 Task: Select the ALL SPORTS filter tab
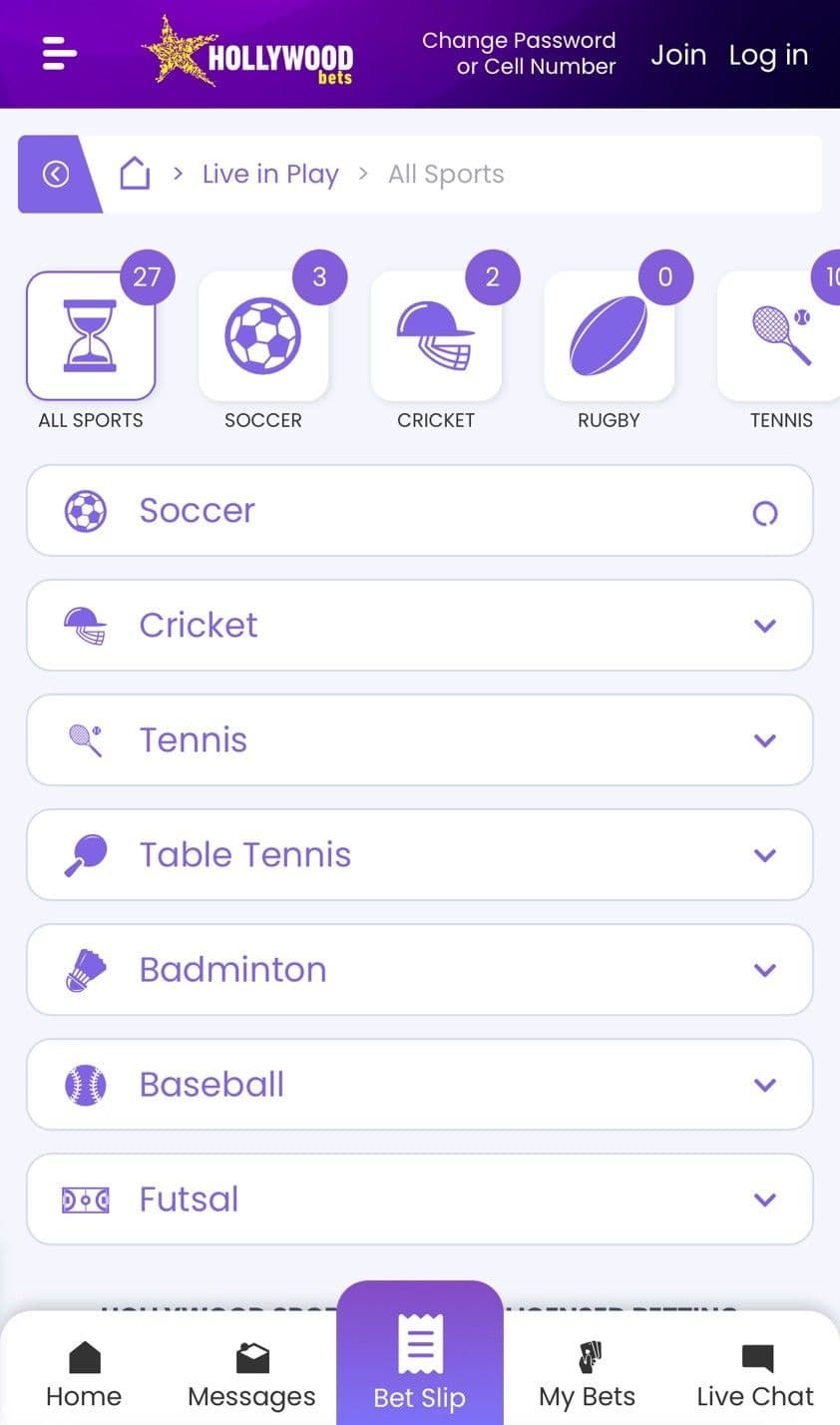click(x=90, y=335)
